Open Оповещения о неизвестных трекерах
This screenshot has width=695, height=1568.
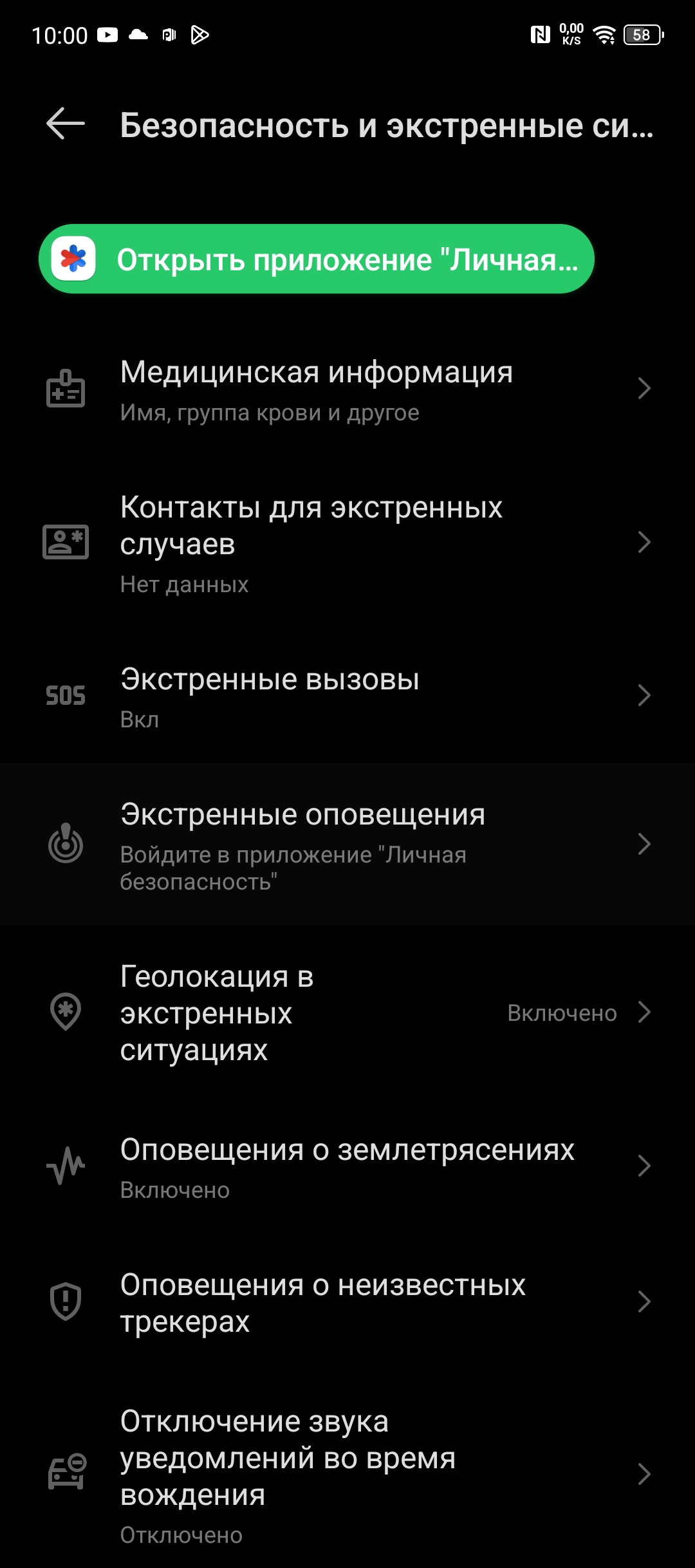click(x=347, y=1302)
